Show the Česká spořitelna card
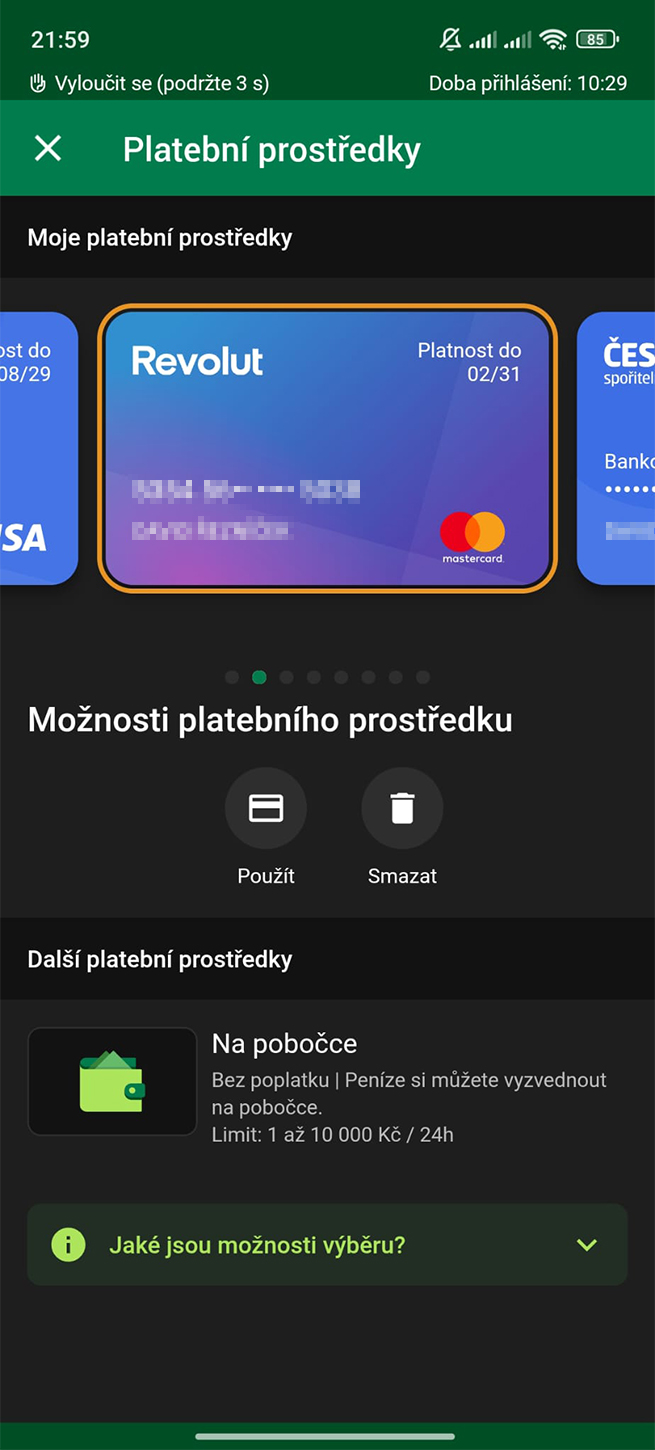The height and width of the screenshot is (1450, 655). coord(618,448)
